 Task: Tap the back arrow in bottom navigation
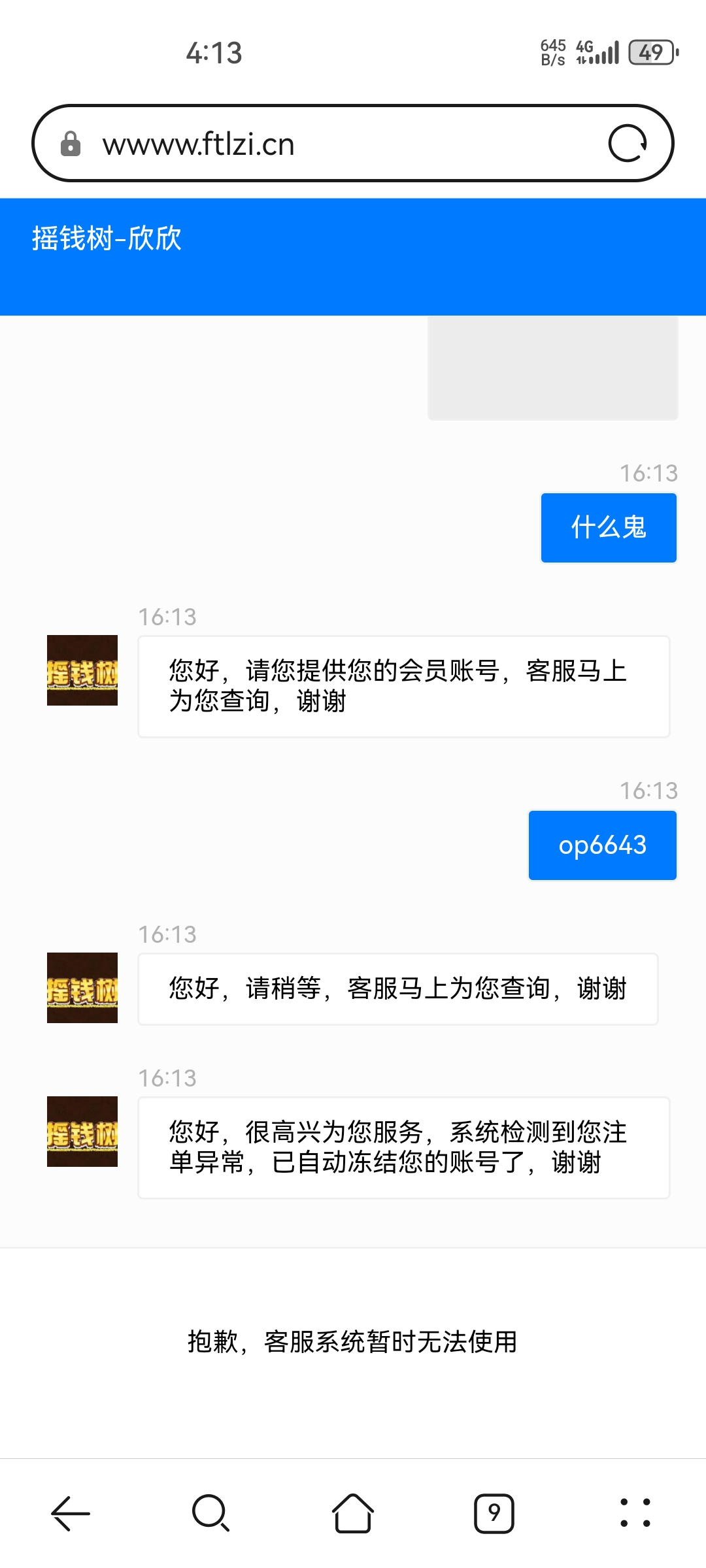point(71,1512)
